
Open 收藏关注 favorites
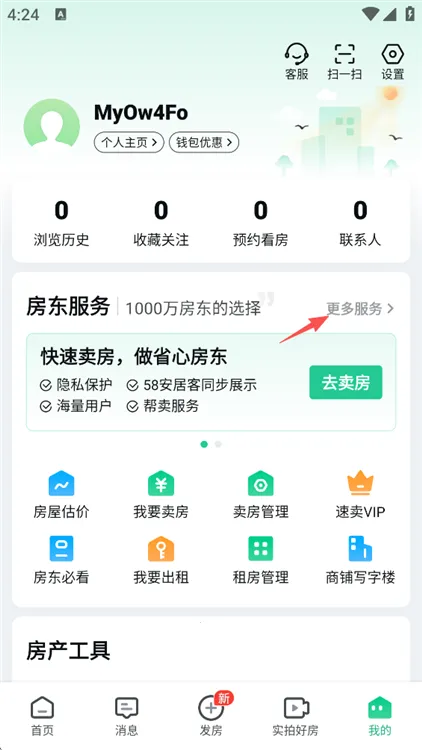coord(161,224)
